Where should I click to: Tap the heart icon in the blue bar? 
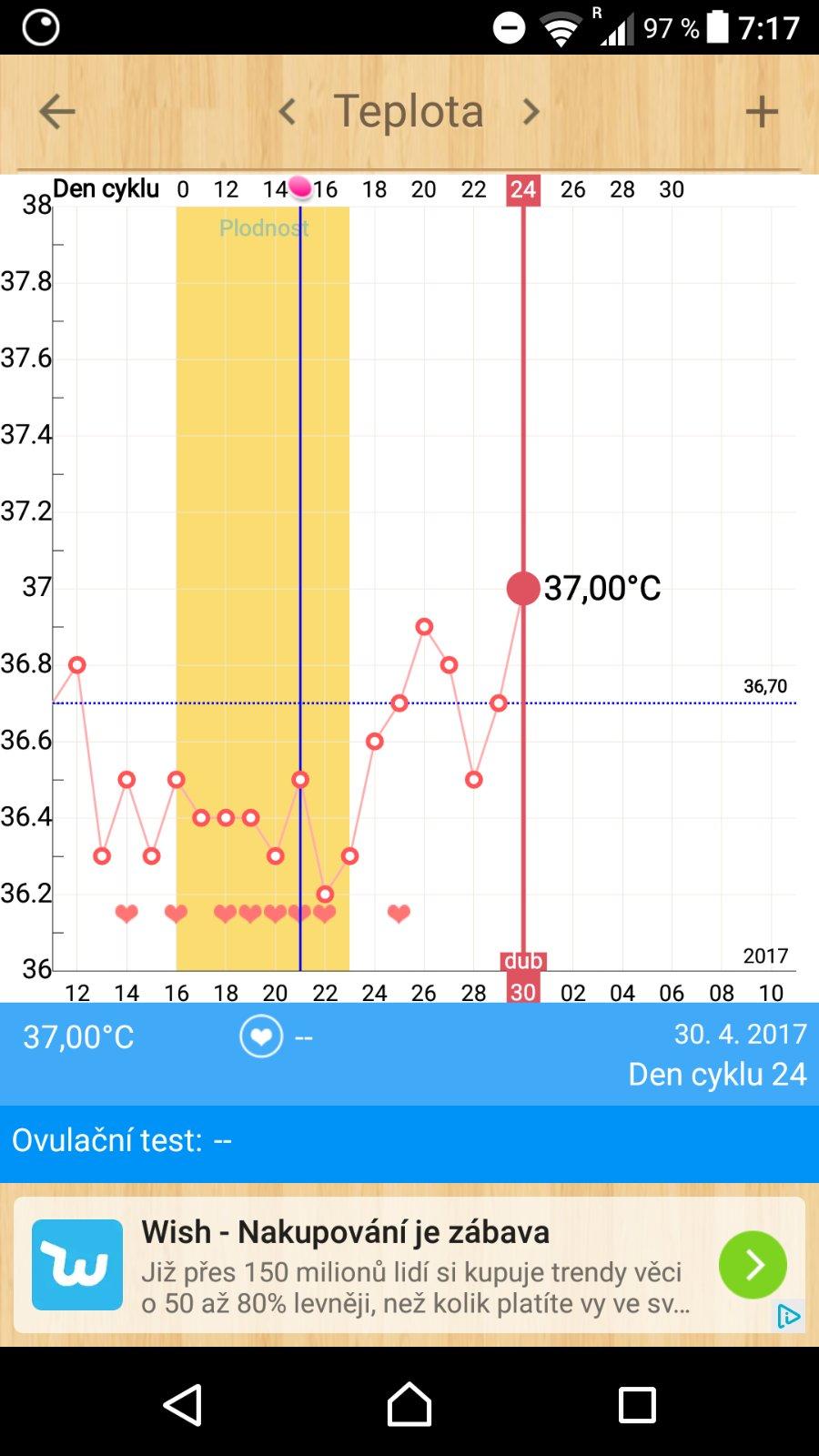[261, 1036]
